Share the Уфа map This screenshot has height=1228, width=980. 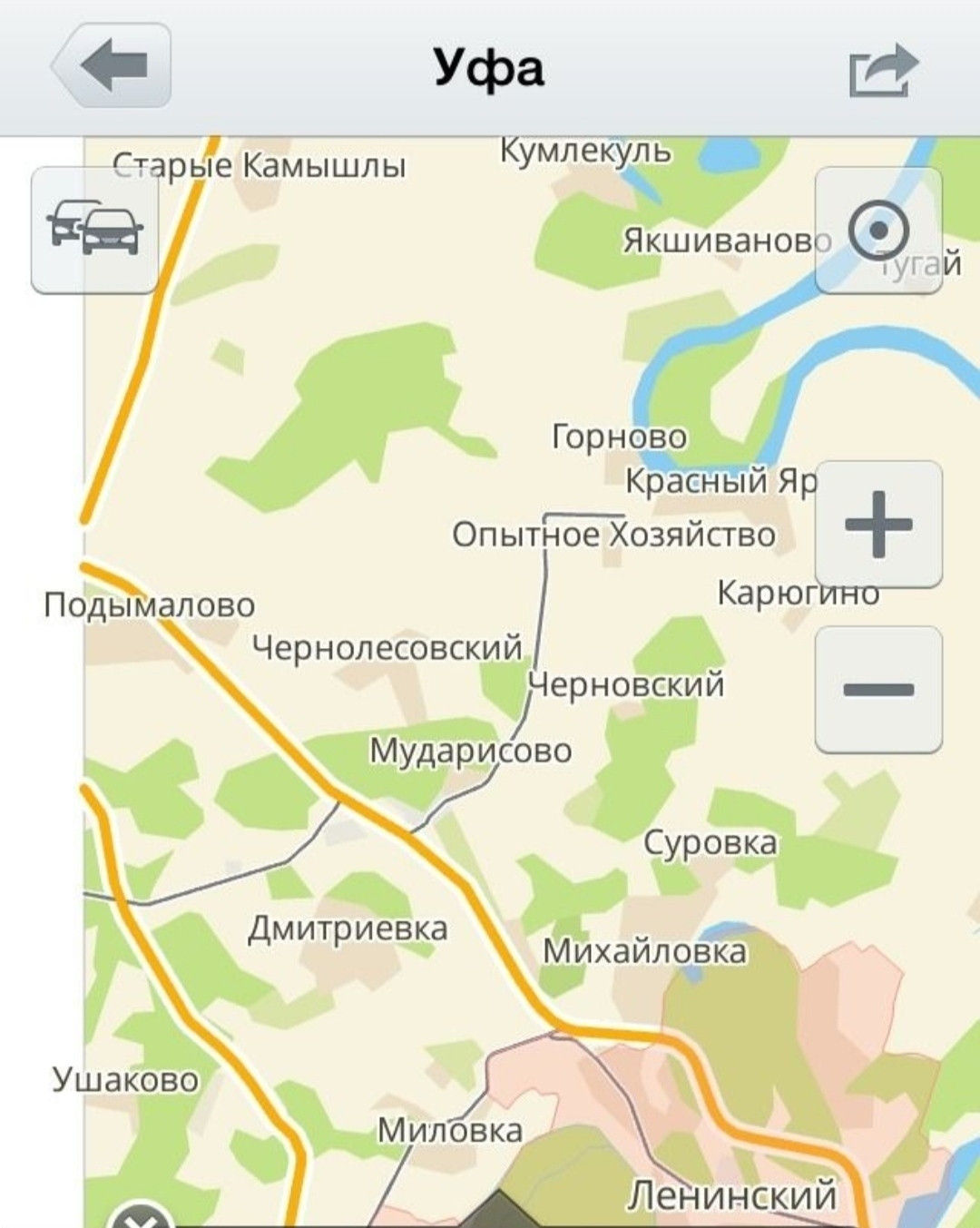click(x=883, y=69)
